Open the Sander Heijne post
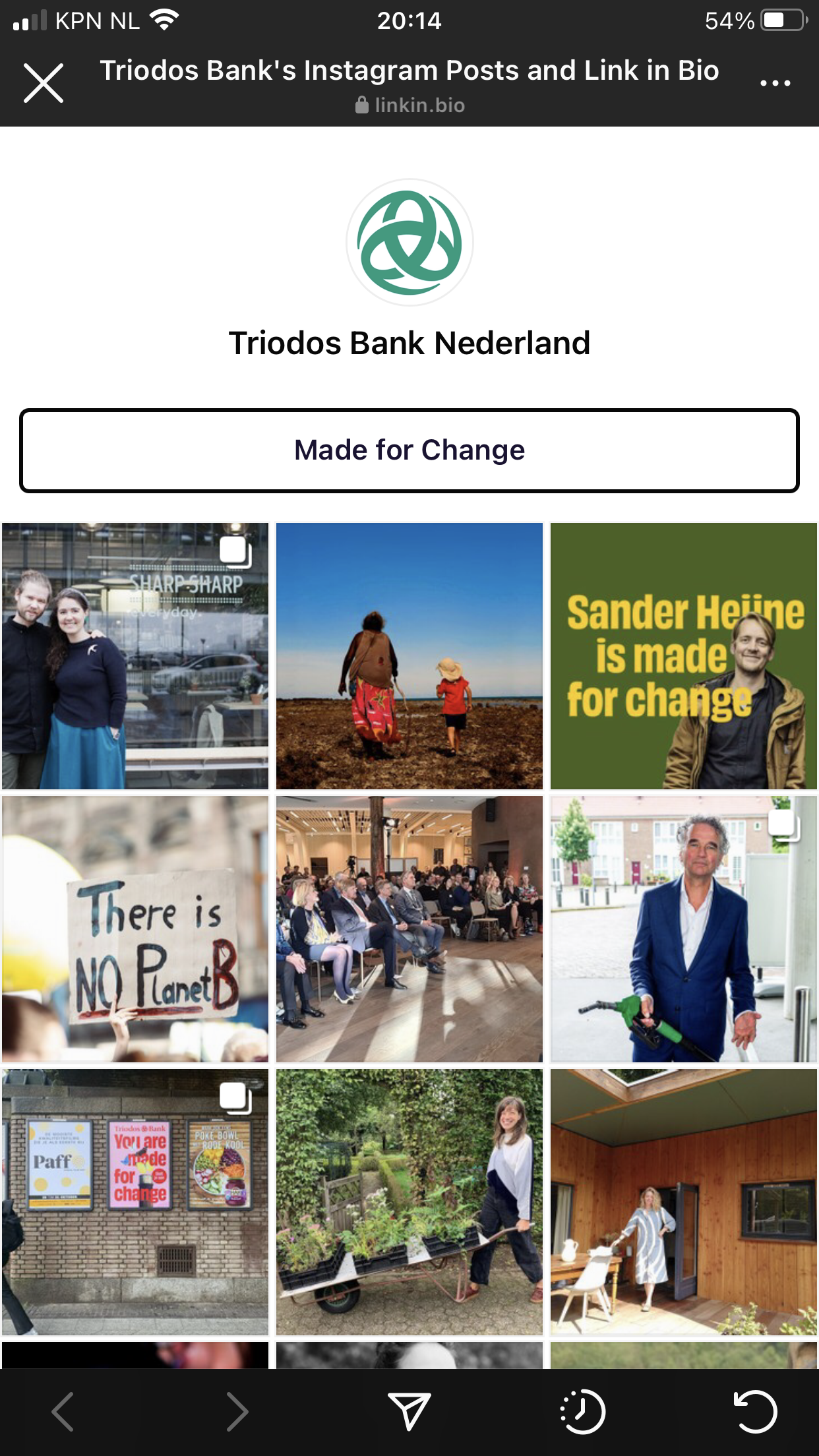The width and height of the screenshot is (819, 1456). pyautogui.click(x=683, y=656)
